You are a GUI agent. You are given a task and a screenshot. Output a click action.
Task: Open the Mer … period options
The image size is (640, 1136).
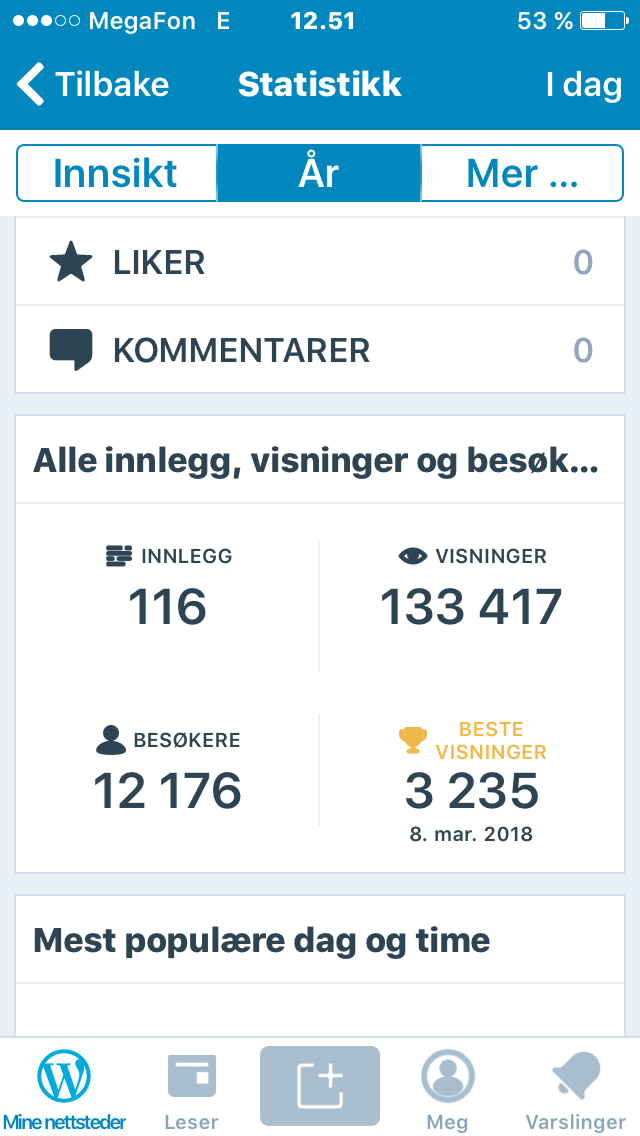coord(522,173)
